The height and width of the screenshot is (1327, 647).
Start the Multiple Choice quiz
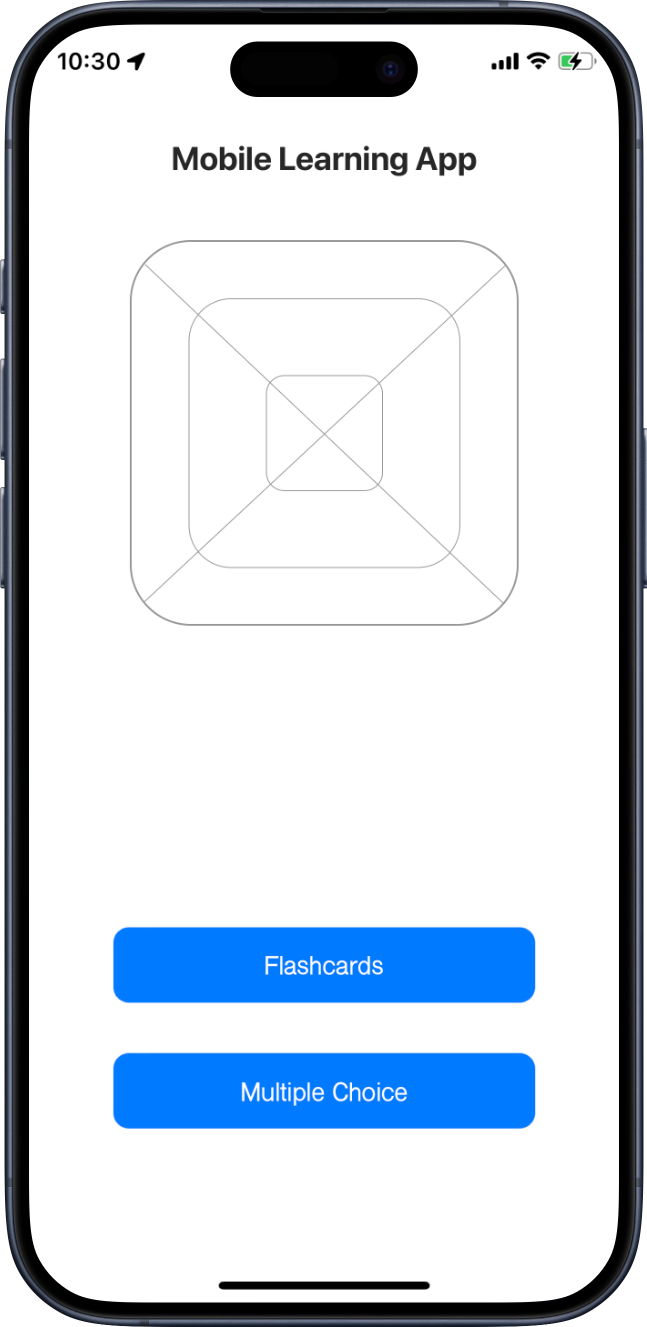[x=324, y=1091]
